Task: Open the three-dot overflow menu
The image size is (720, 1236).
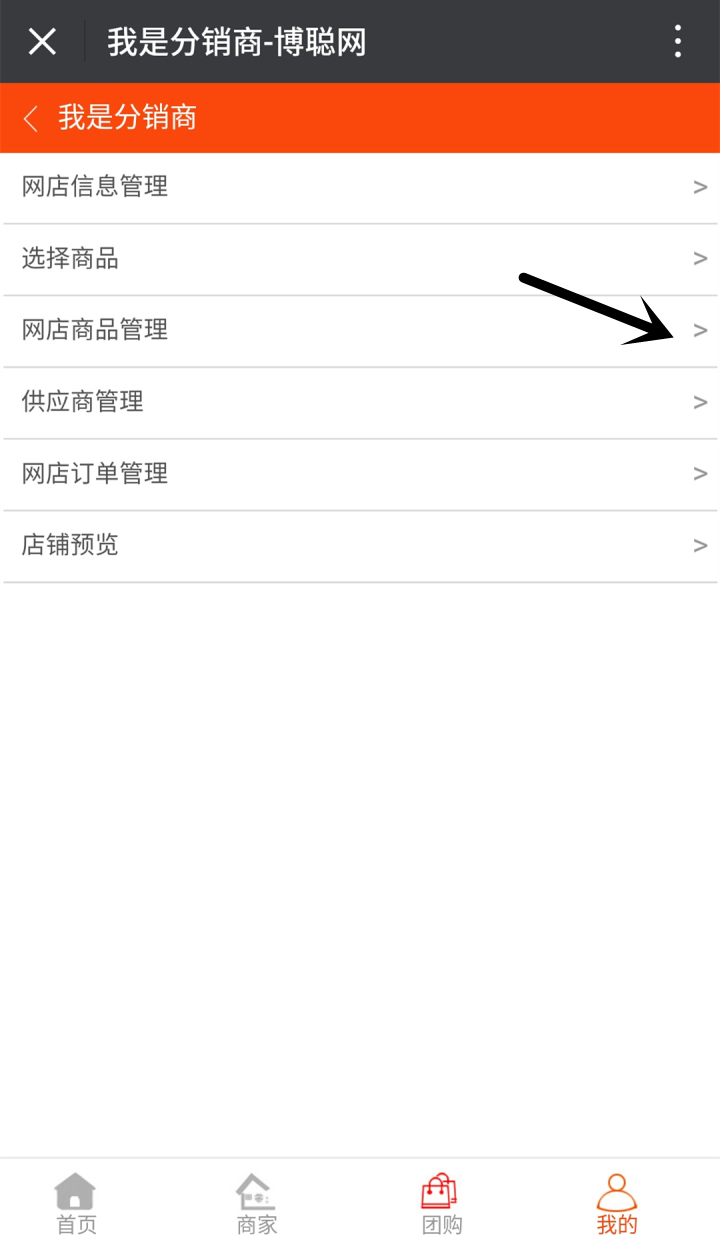Action: [x=678, y=42]
